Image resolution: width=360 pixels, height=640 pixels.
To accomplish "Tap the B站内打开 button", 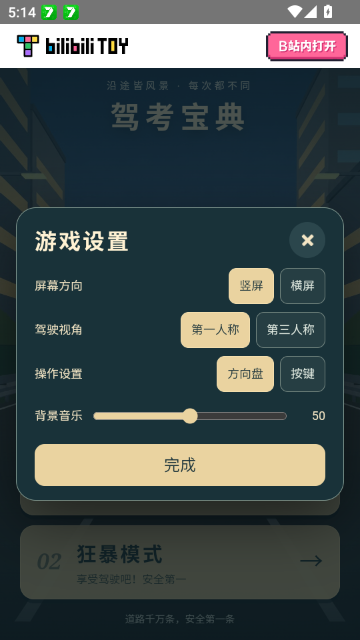I will pyautogui.click(x=307, y=46).
